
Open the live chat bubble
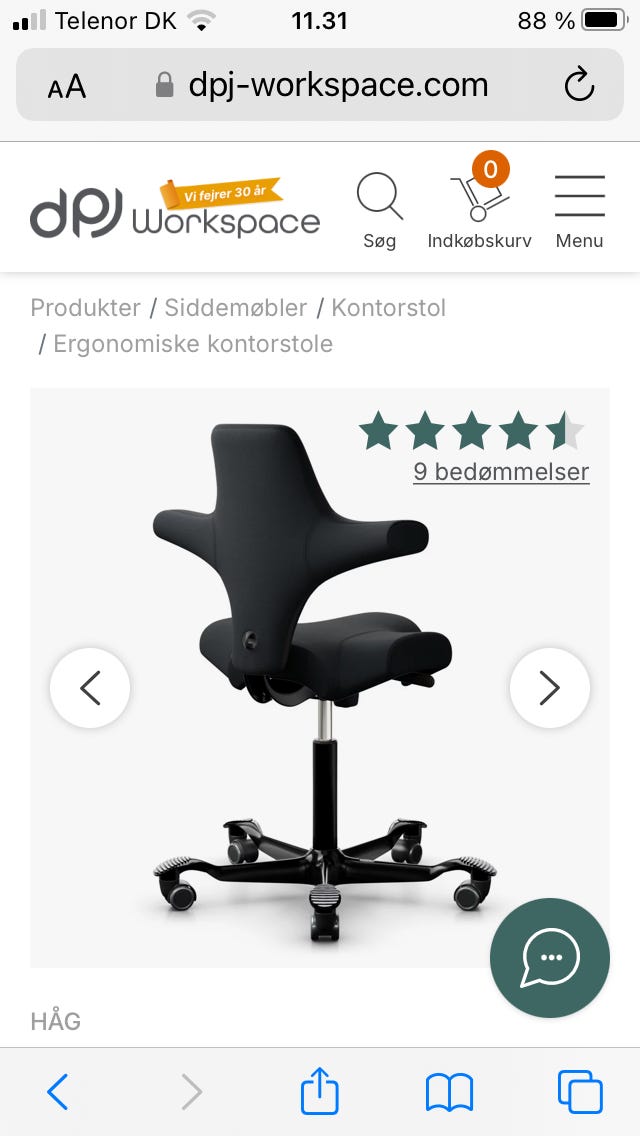[x=549, y=957]
